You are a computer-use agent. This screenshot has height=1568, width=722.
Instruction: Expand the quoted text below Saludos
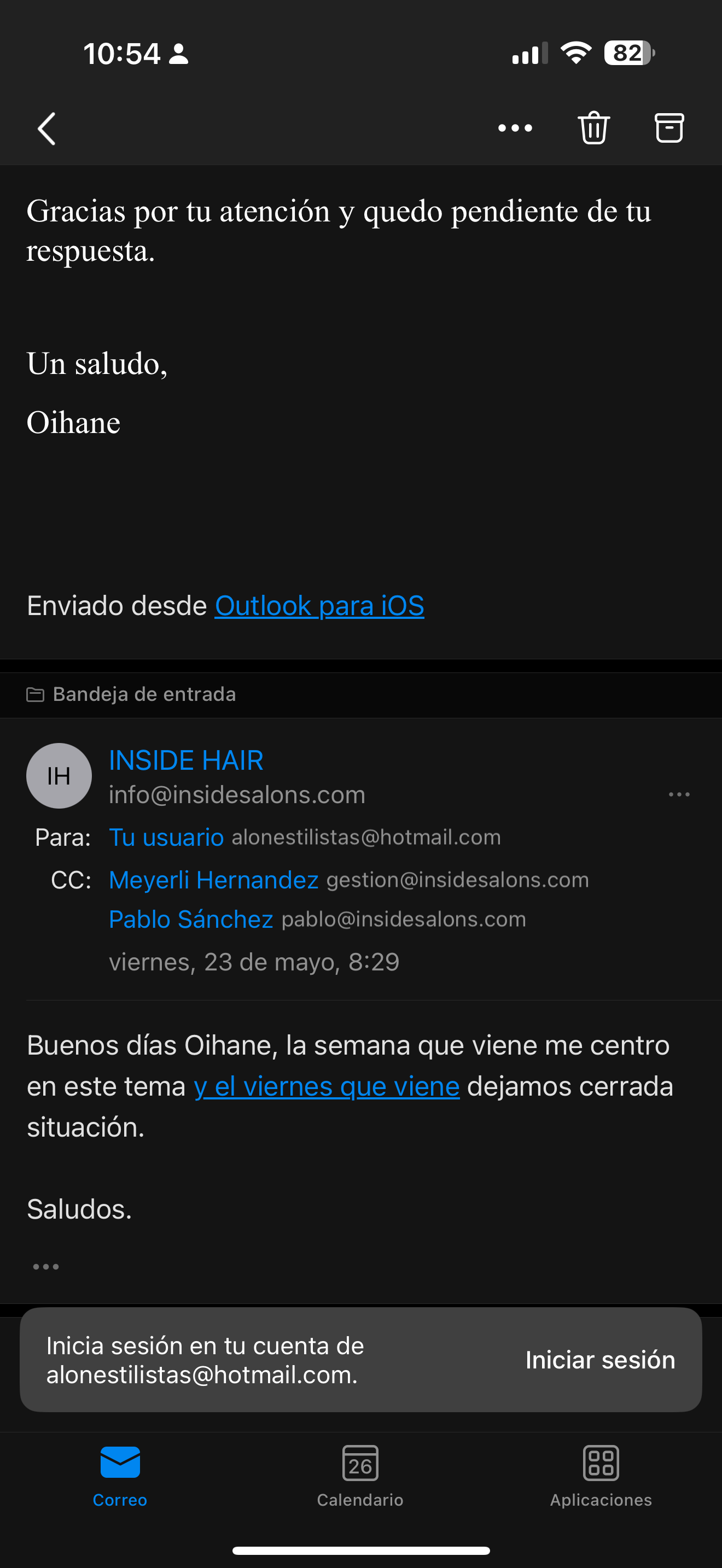(45, 1267)
